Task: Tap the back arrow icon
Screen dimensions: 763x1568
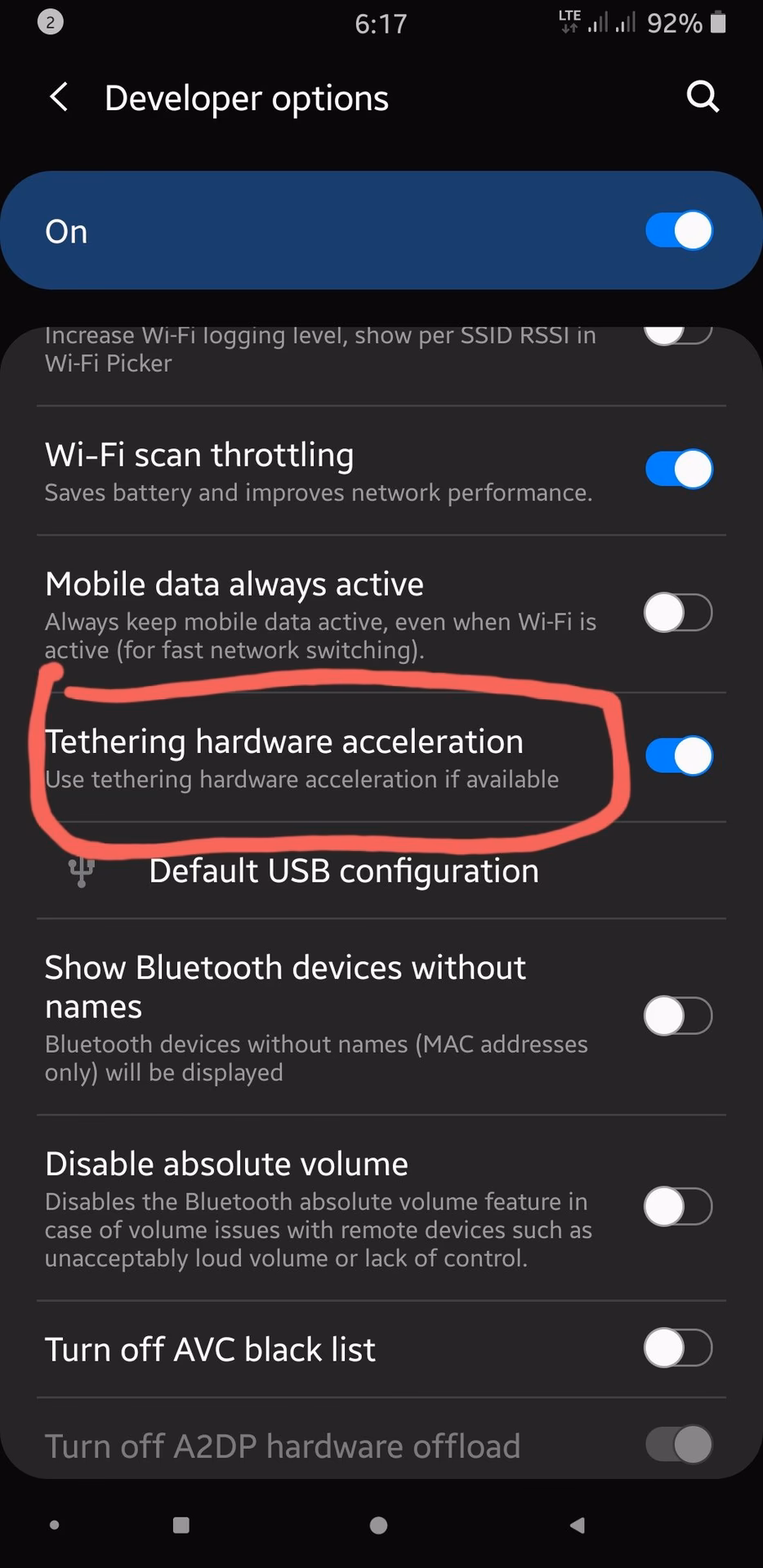Action: [58, 97]
